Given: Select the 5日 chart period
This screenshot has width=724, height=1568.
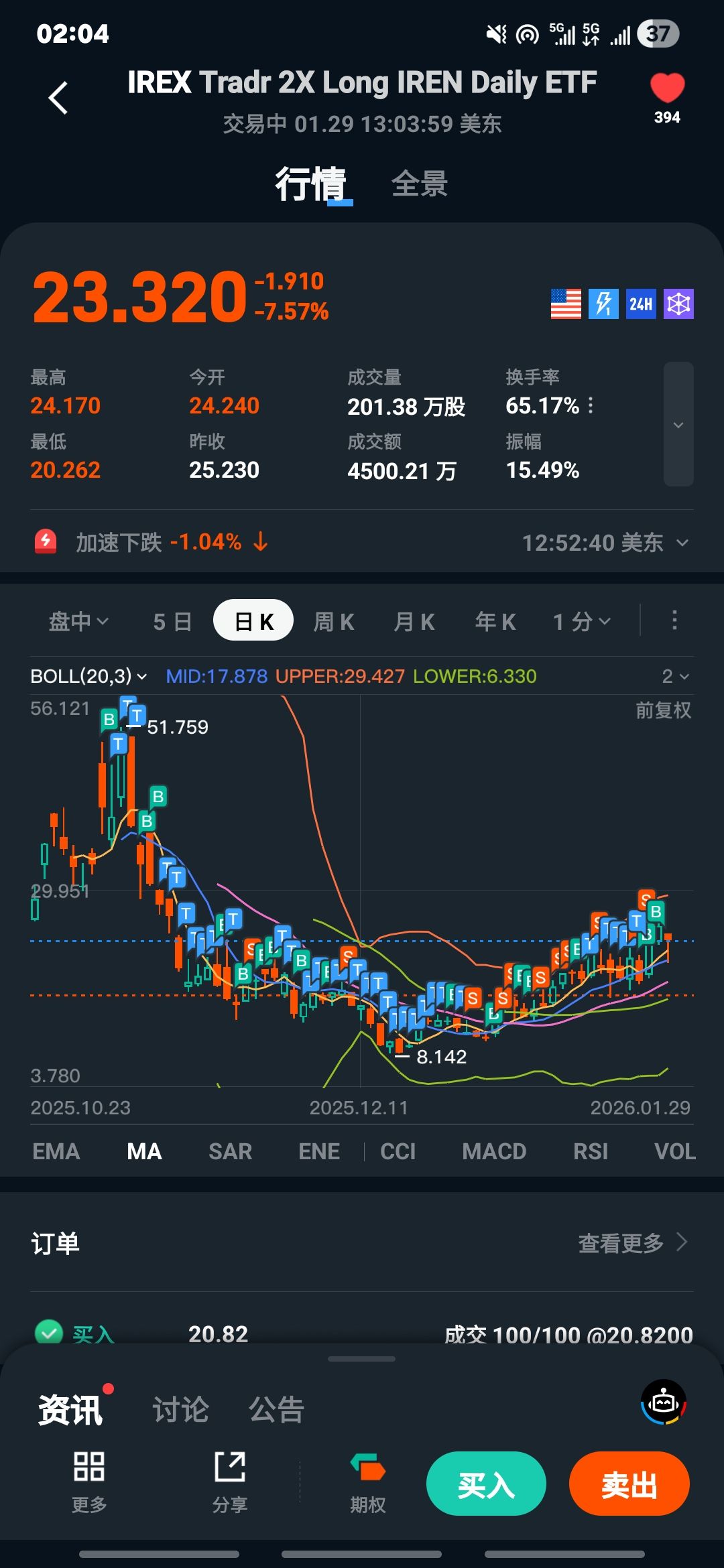Looking at the screenshot, I should [x=172, y=621].
